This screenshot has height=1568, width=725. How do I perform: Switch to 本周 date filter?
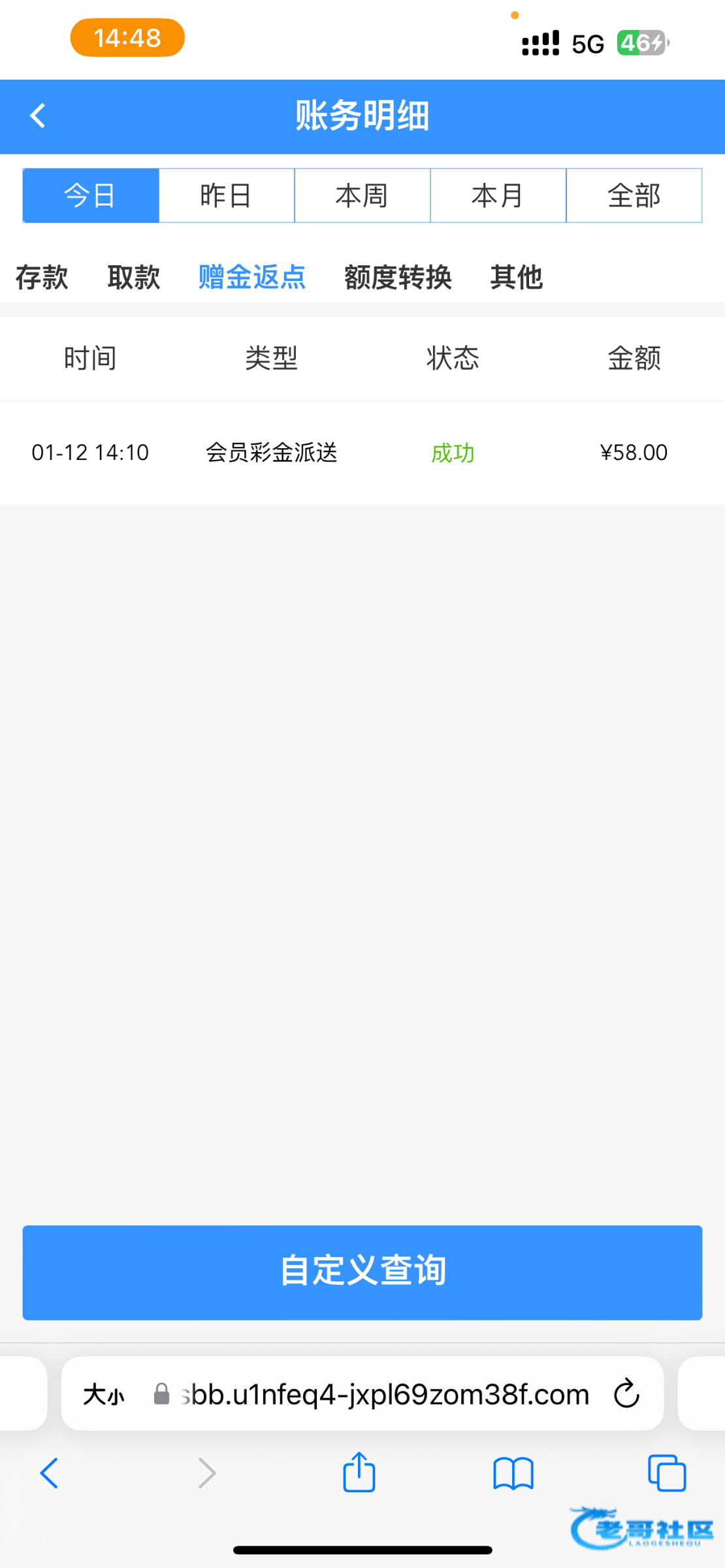point(362,195)
